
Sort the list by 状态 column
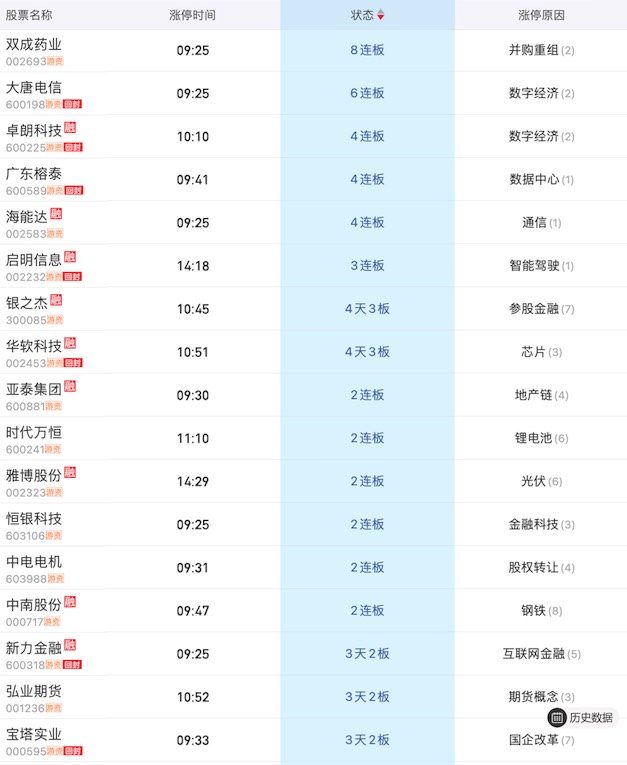pos(367,15)
